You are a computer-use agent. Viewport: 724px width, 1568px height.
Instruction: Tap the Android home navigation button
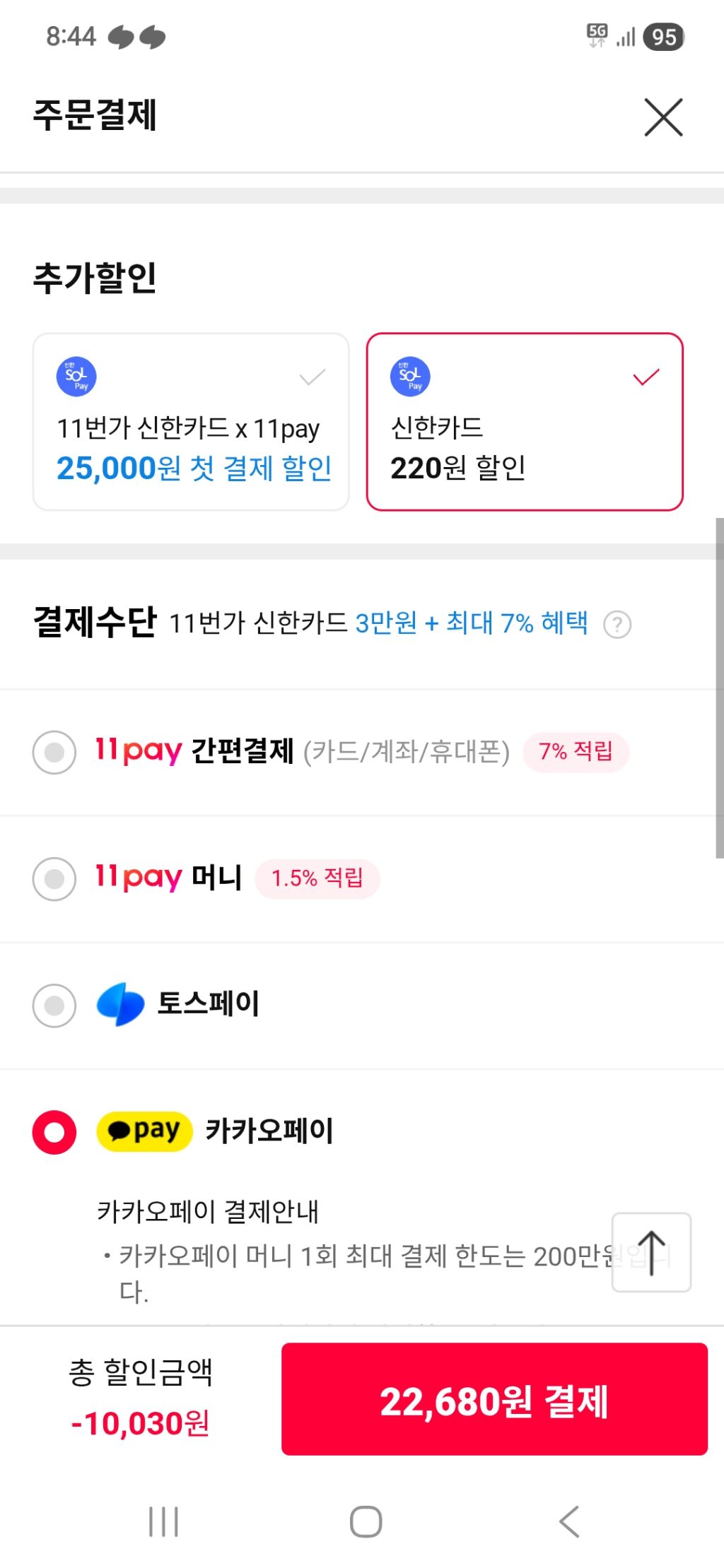tap(362, 1520)
